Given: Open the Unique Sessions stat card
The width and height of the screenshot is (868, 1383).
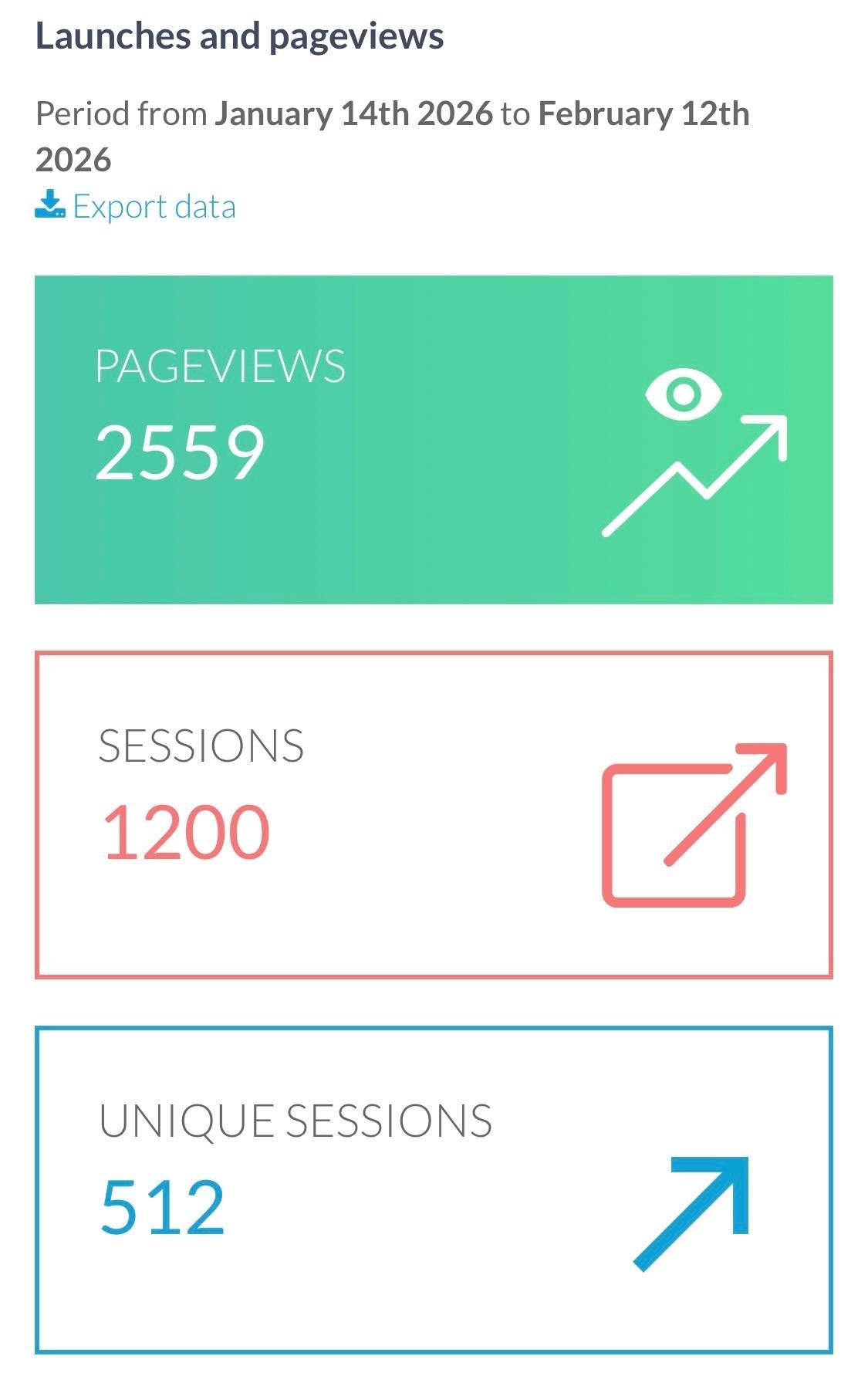Looking at the screenshot, I should [434, 1189].
